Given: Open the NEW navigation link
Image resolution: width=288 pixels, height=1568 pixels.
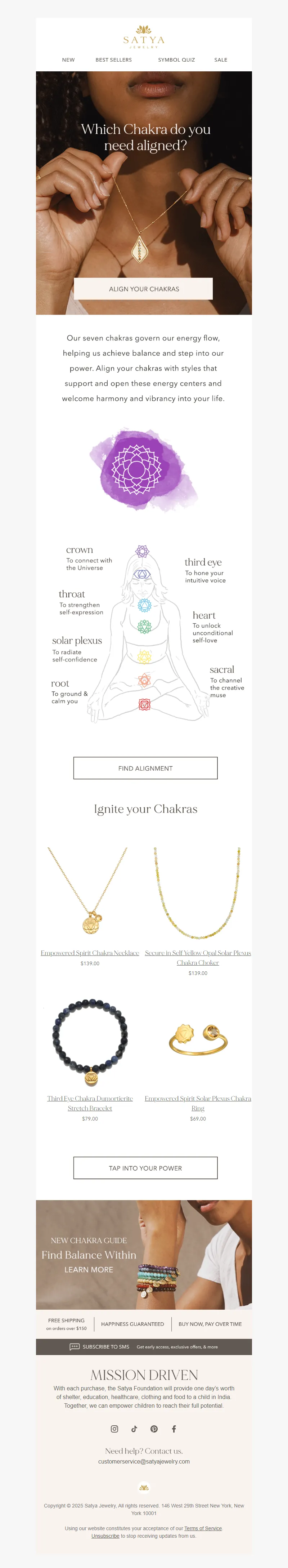Looking at the screenshot, I should click(68, 60).
